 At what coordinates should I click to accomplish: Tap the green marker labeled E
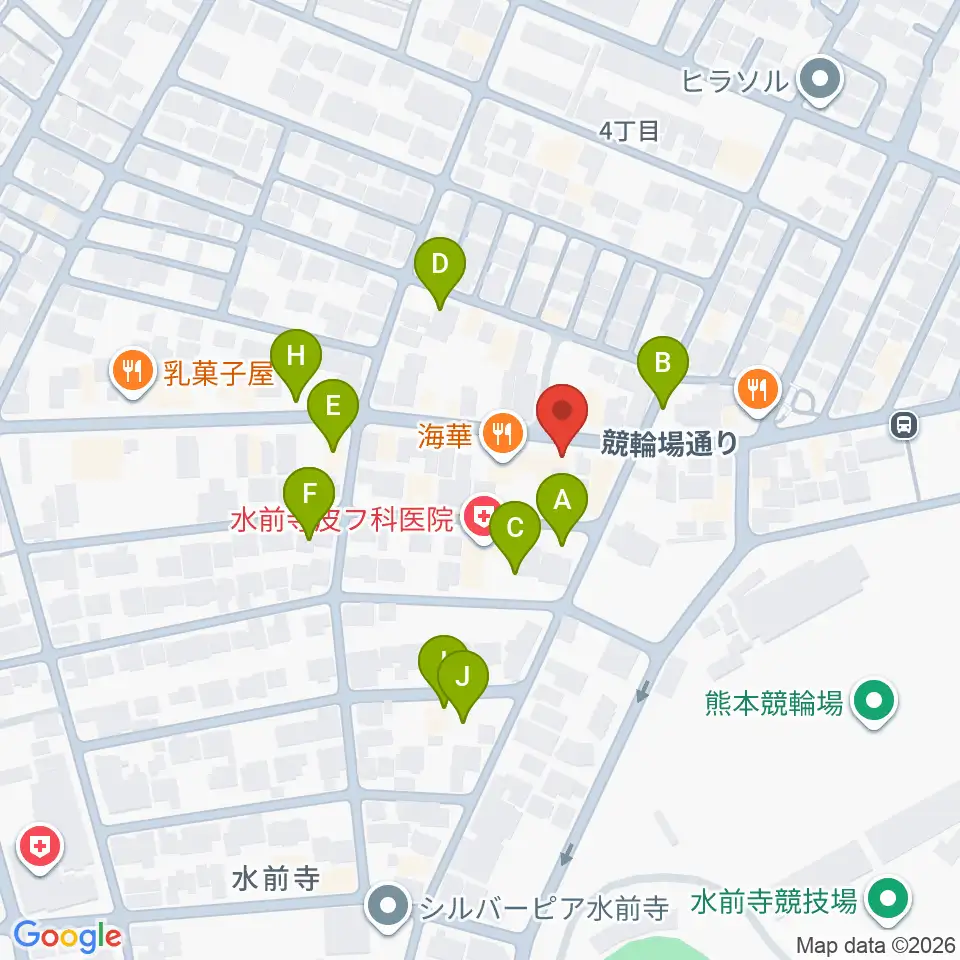332,414
